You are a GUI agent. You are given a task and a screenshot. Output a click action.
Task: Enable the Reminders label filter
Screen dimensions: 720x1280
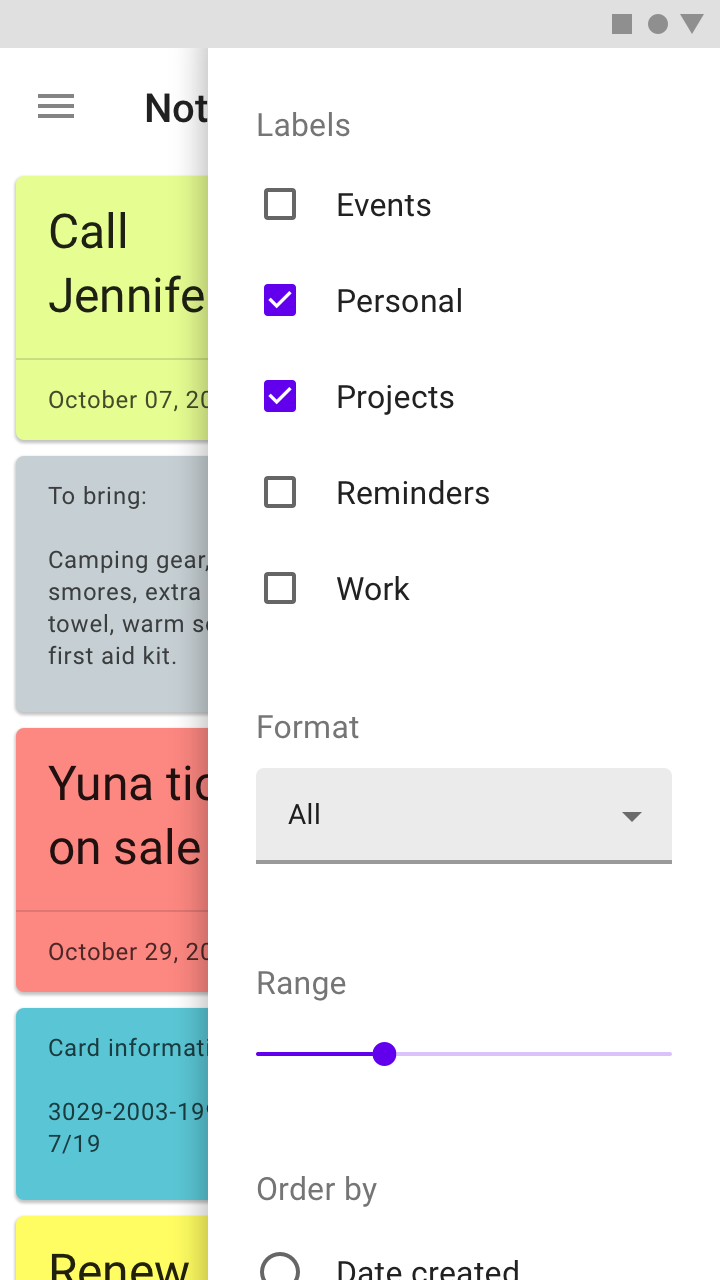pyautogui.click(x=280, y=493)
